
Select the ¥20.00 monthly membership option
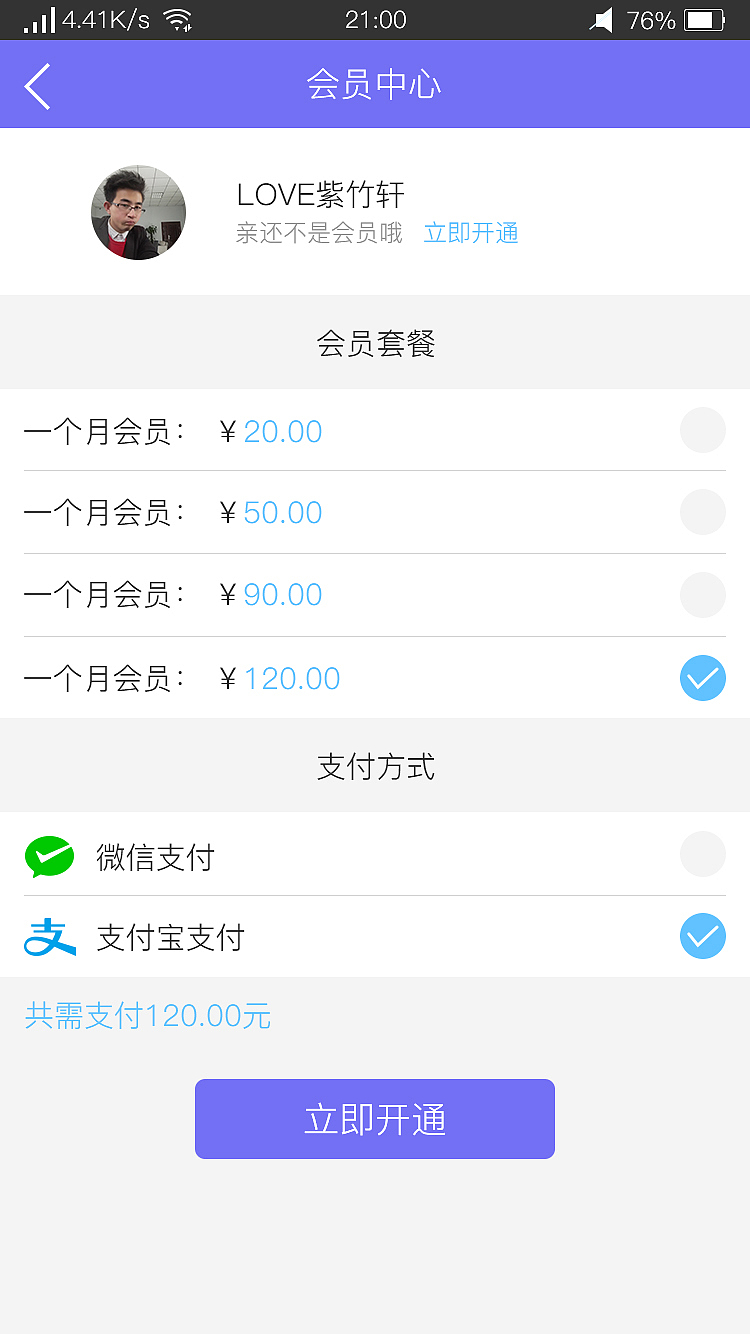pyautogui.click(x=702, y=430)
